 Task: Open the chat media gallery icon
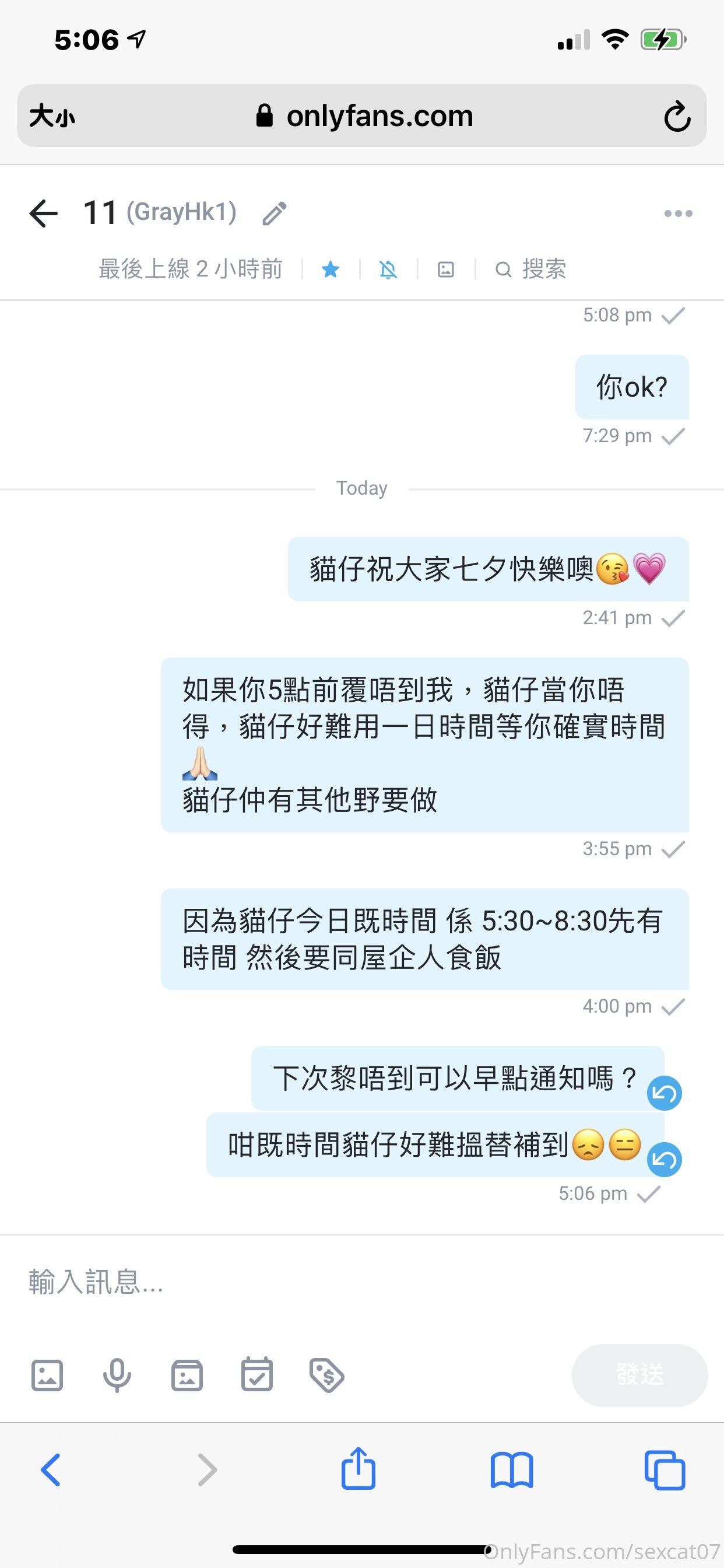pos(446,269)
